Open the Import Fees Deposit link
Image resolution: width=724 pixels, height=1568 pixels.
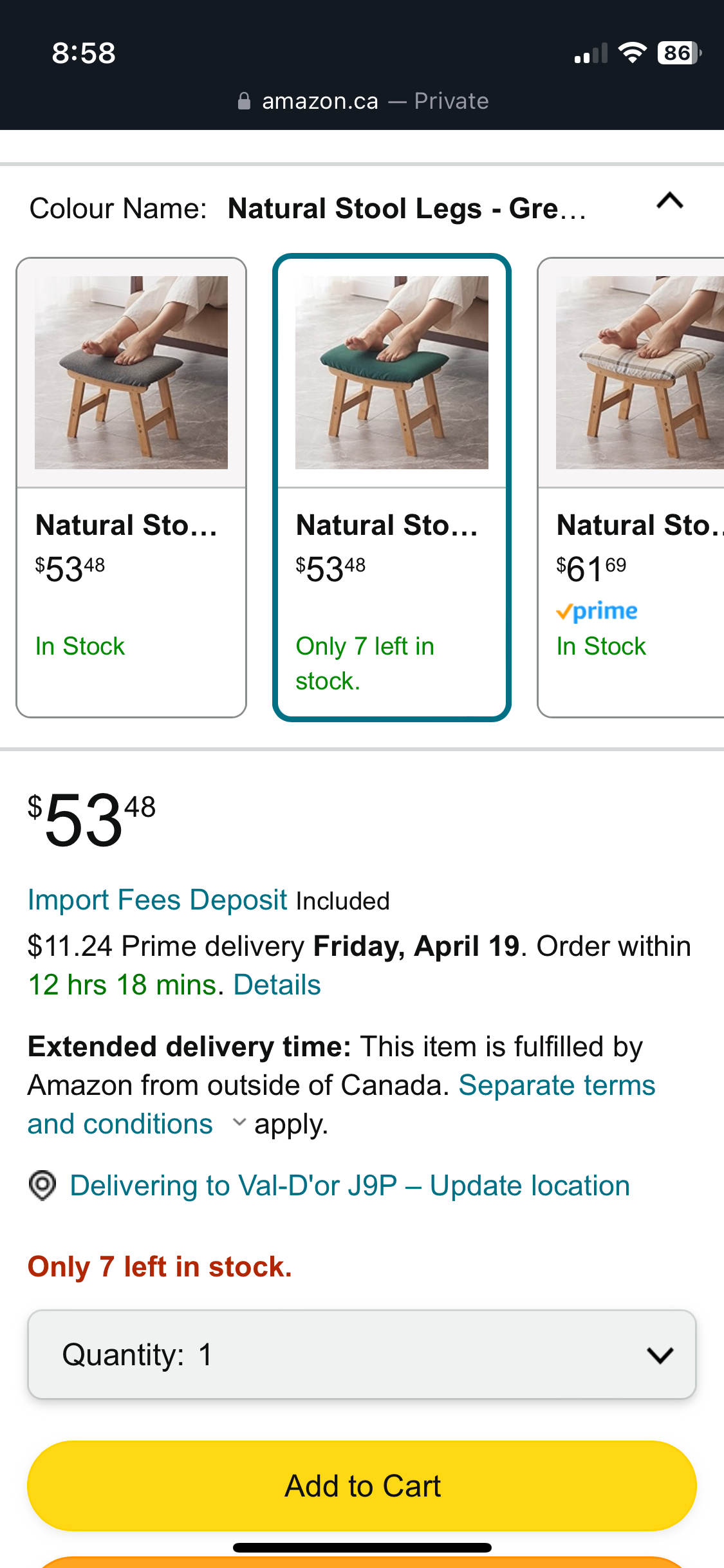pyautogui.click(x=157, y=900)
